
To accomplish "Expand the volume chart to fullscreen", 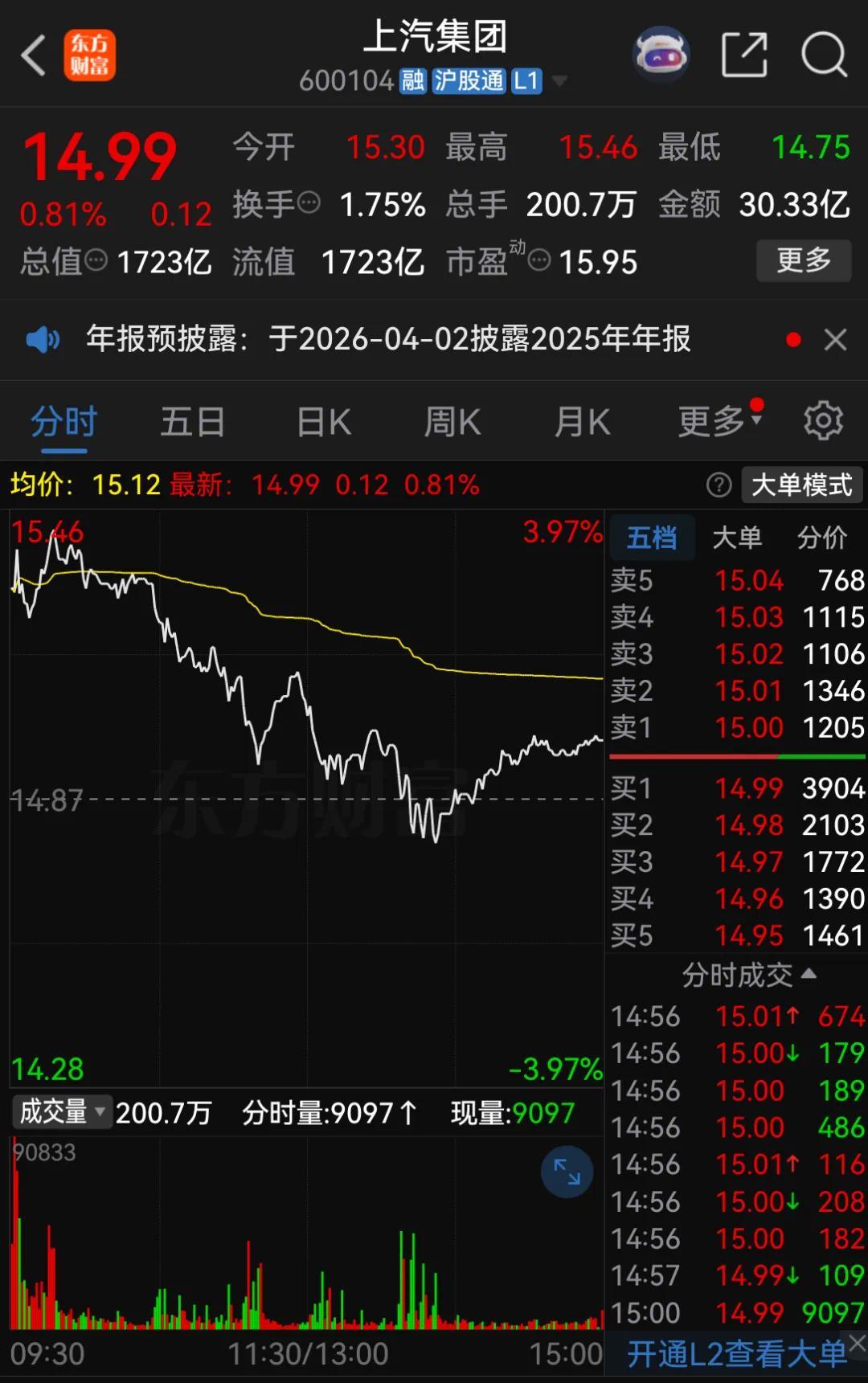I will click(567, 1172).
